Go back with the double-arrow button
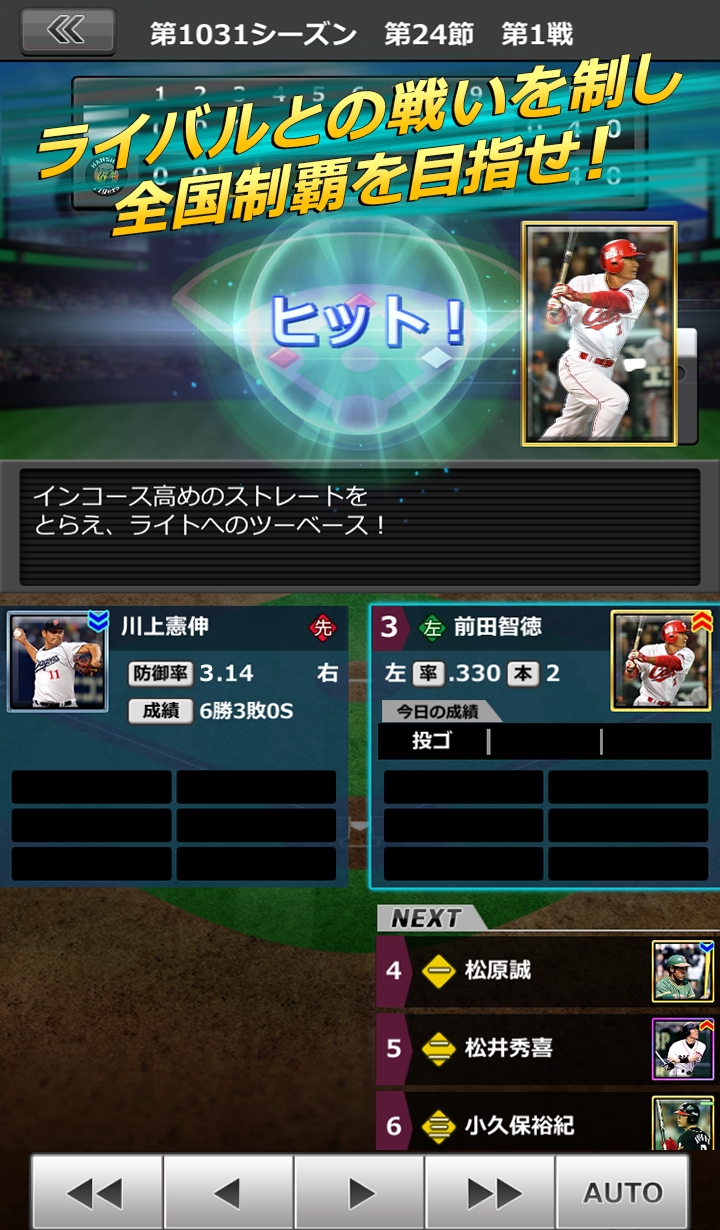 pyautogui.click(x=67, y=32)
